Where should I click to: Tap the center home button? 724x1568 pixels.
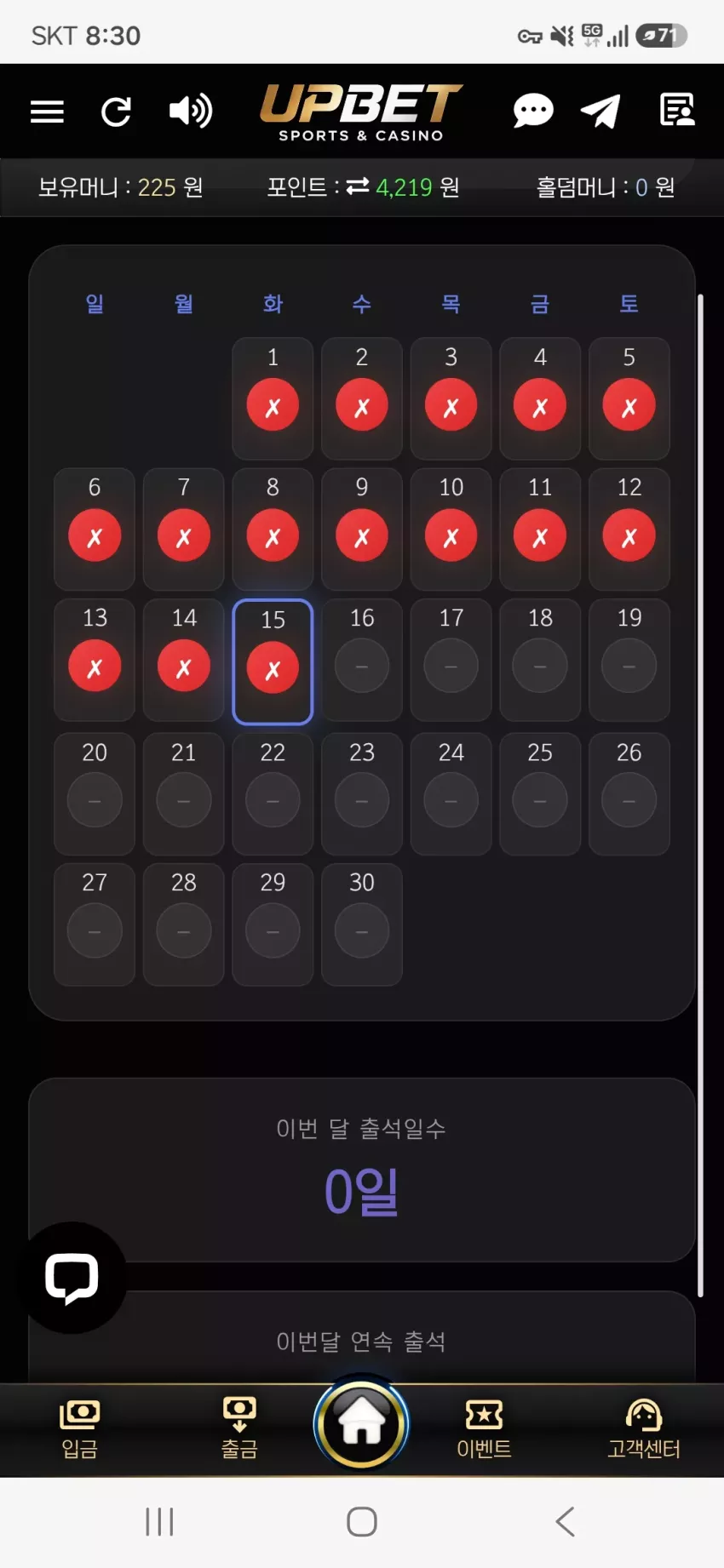click(x=362, y=1423)
